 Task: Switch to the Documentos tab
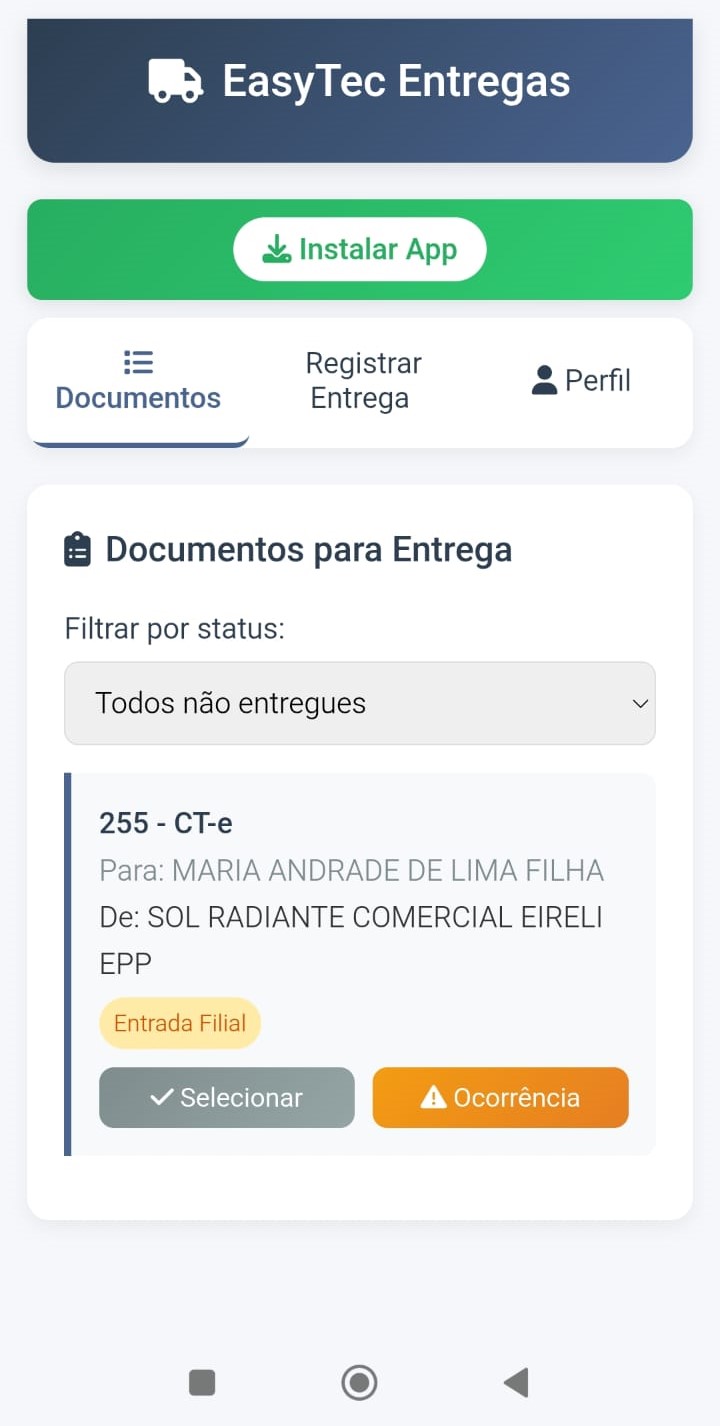pyautogui.click(x=138, y=380)
